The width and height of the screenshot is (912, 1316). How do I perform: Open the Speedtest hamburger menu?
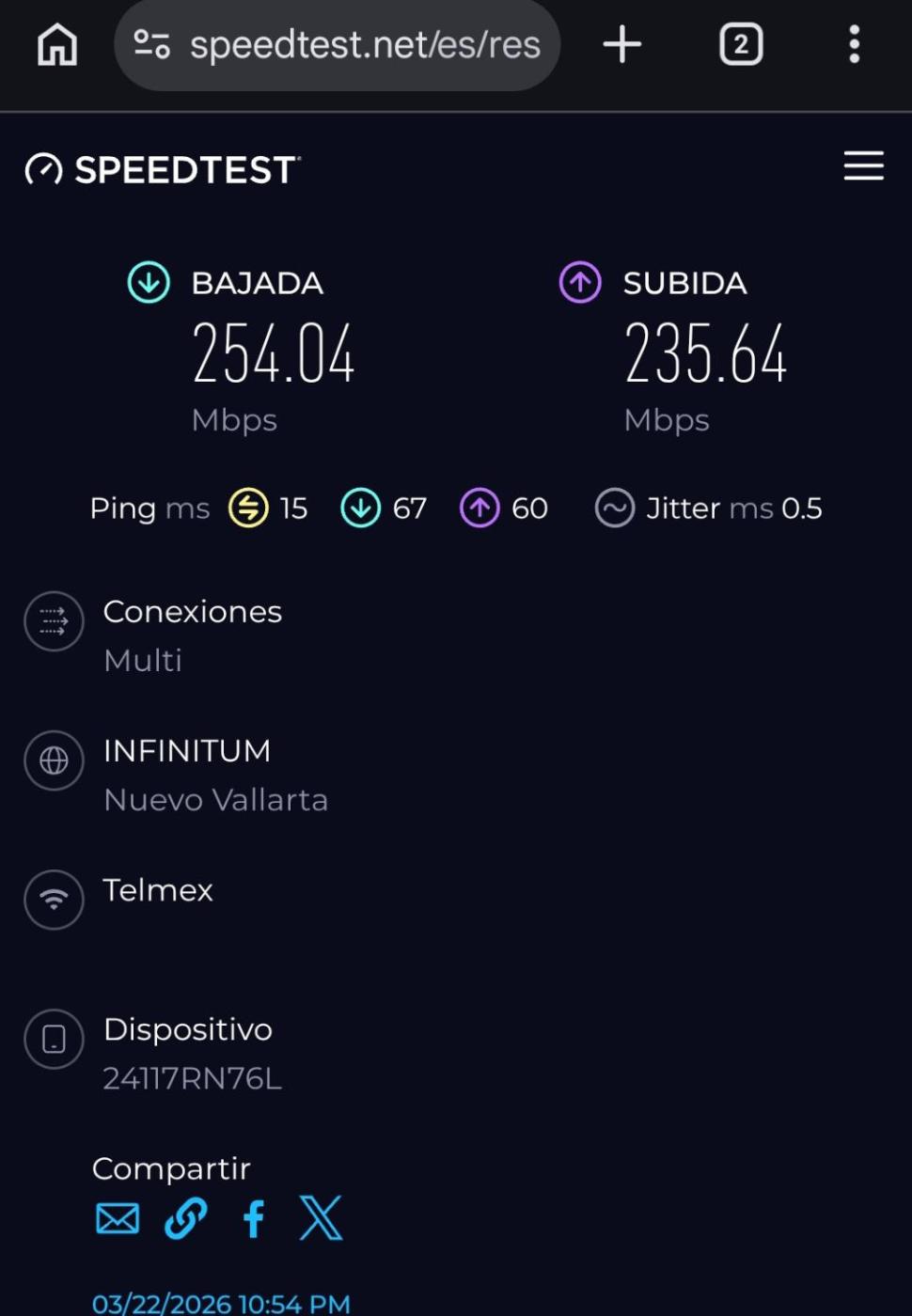pos(863,165)
